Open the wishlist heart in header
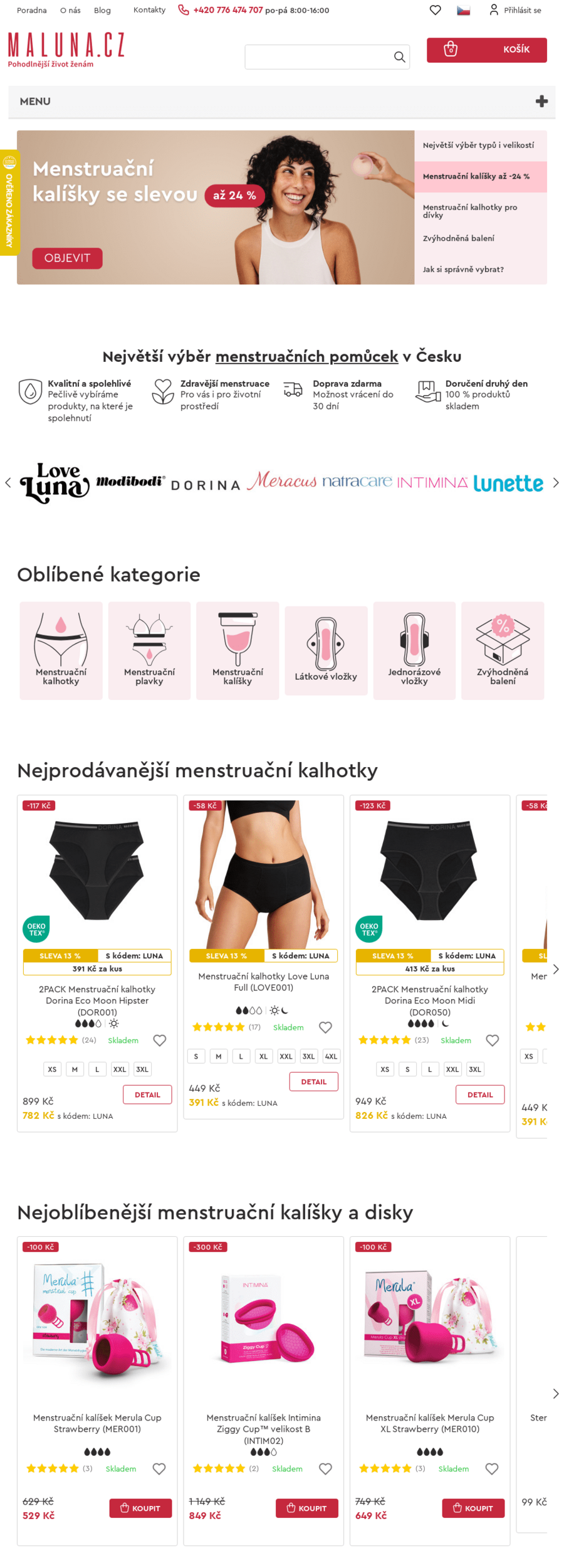This screenshot has height=1568, width=564. coord(435,10)
